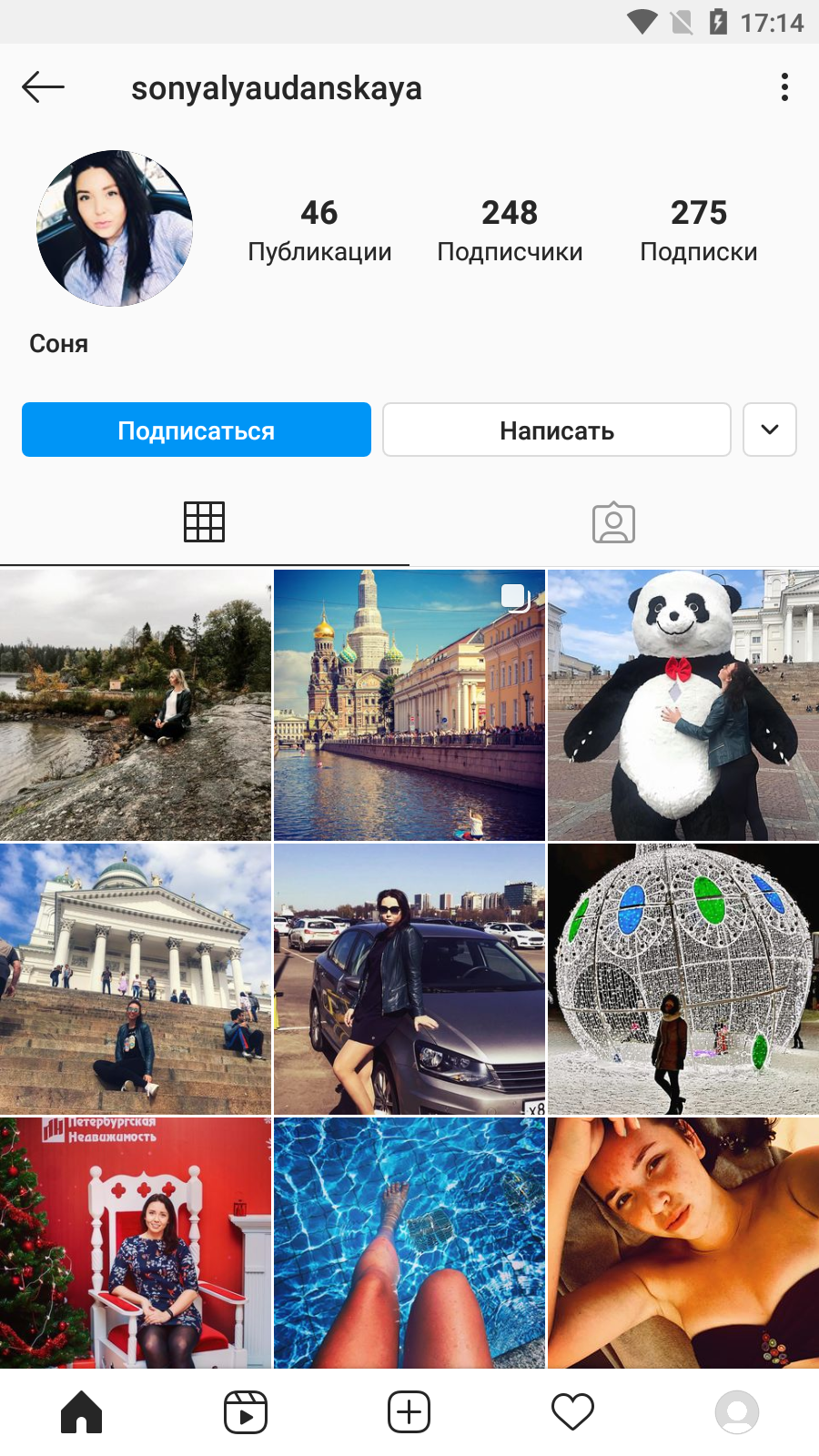Switch to the grid posts tab
819x1456 pixels.
pos(204,522)
